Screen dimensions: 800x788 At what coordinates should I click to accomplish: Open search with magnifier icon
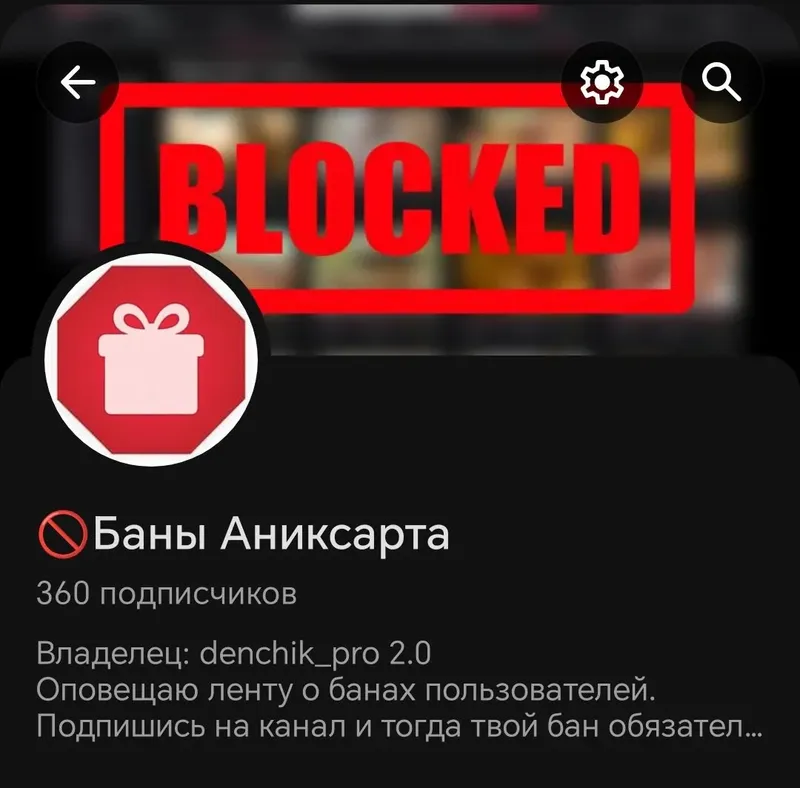tap(721, 82)
